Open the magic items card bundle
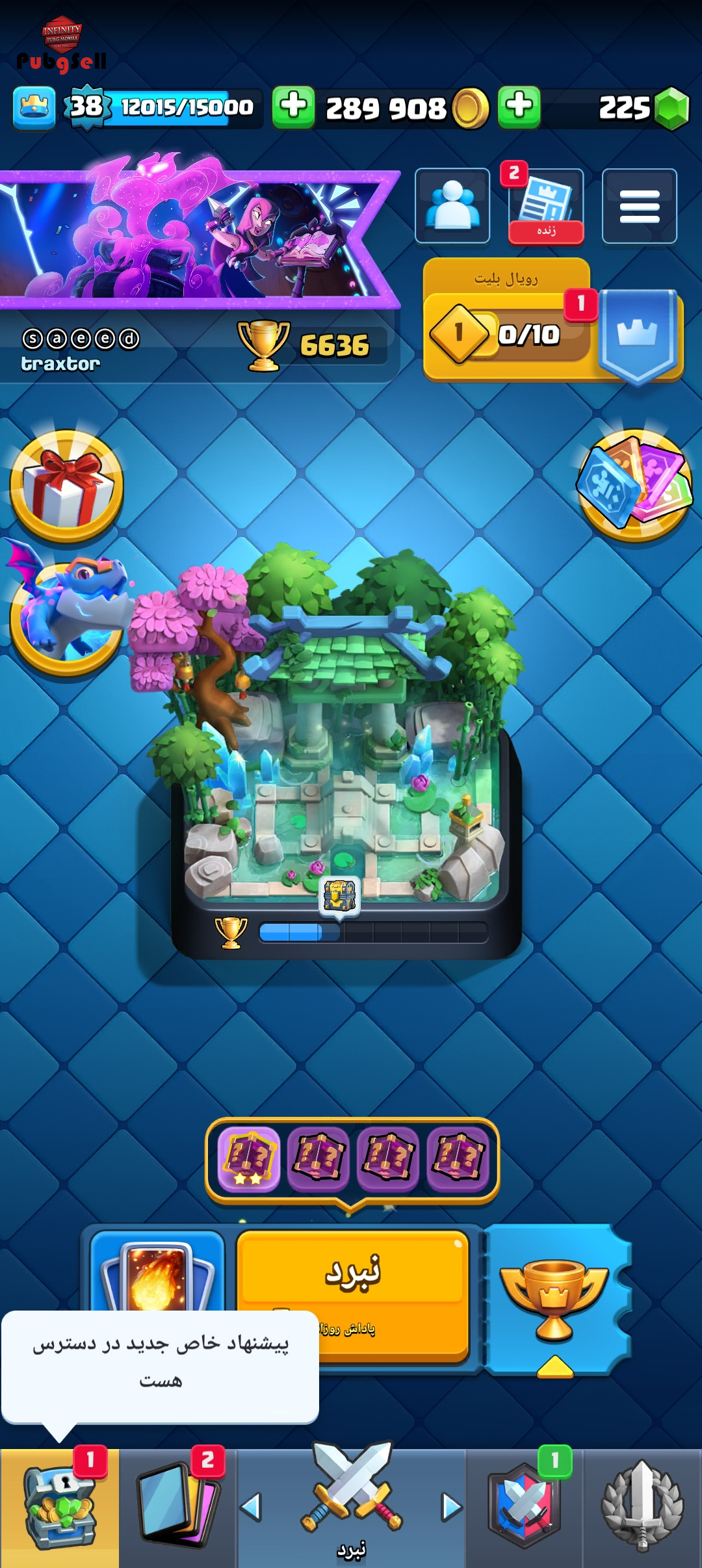Viewport: 702px width, 1568px height. point(635,484)
